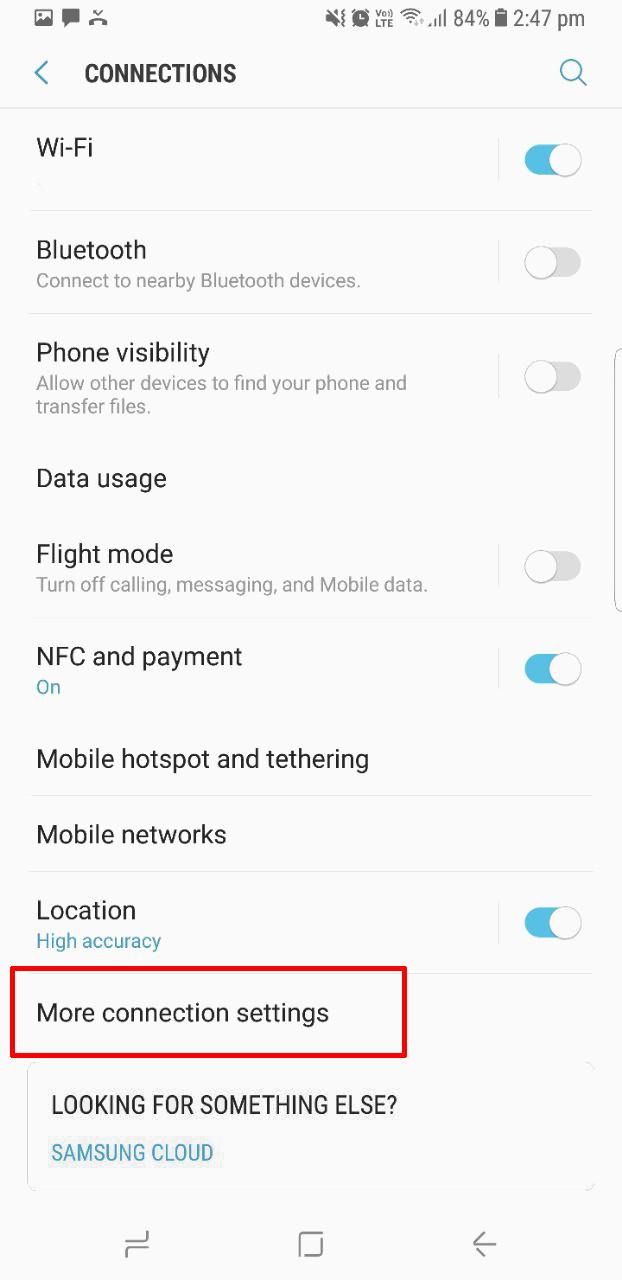
Task: Disable NFC and payment switch
Action: point(552,669)
